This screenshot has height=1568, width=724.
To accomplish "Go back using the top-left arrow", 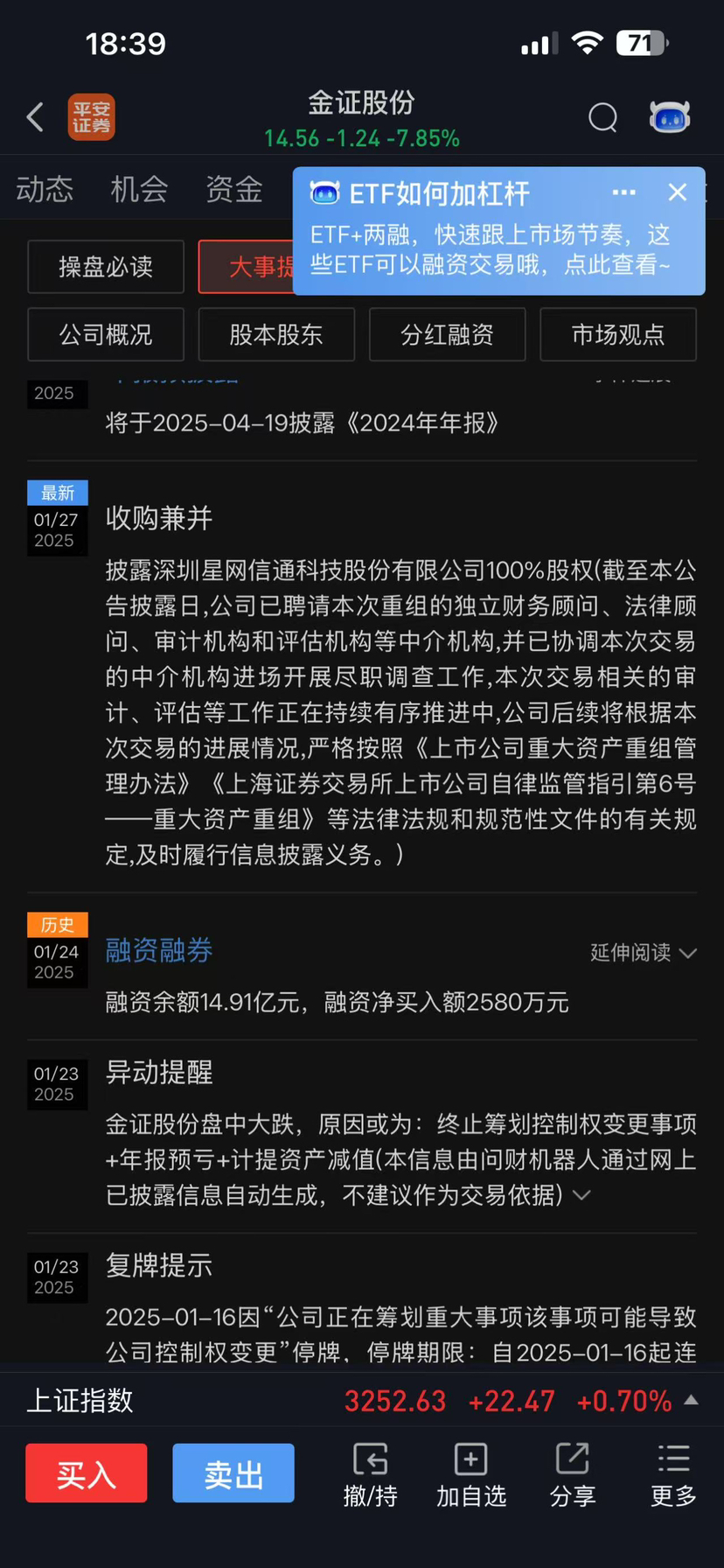I will pos(35,116).
